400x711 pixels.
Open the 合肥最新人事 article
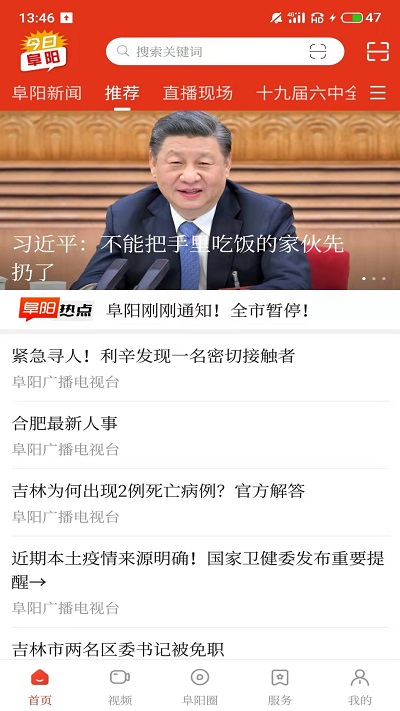coord(65,424)
